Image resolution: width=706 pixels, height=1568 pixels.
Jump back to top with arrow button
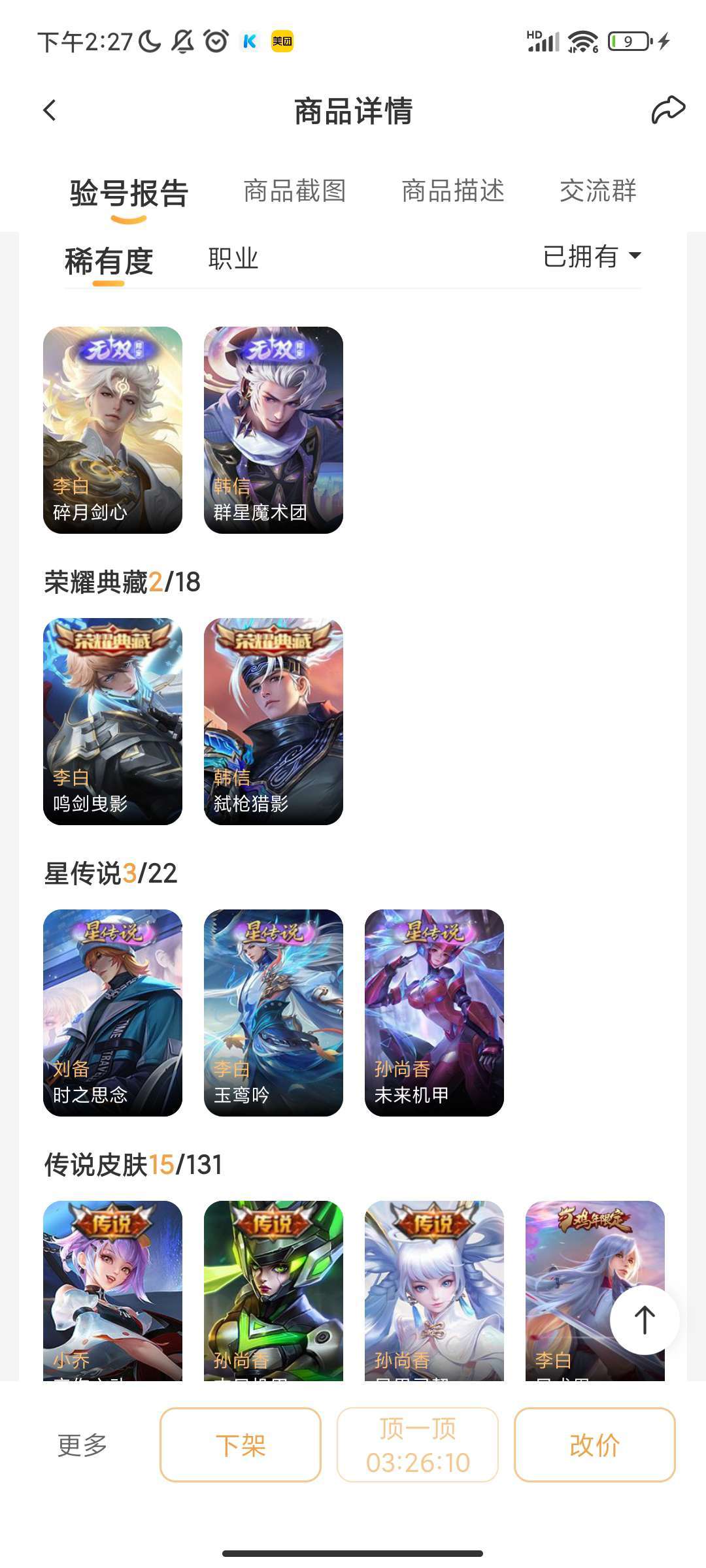click(x=645, y=1320)
